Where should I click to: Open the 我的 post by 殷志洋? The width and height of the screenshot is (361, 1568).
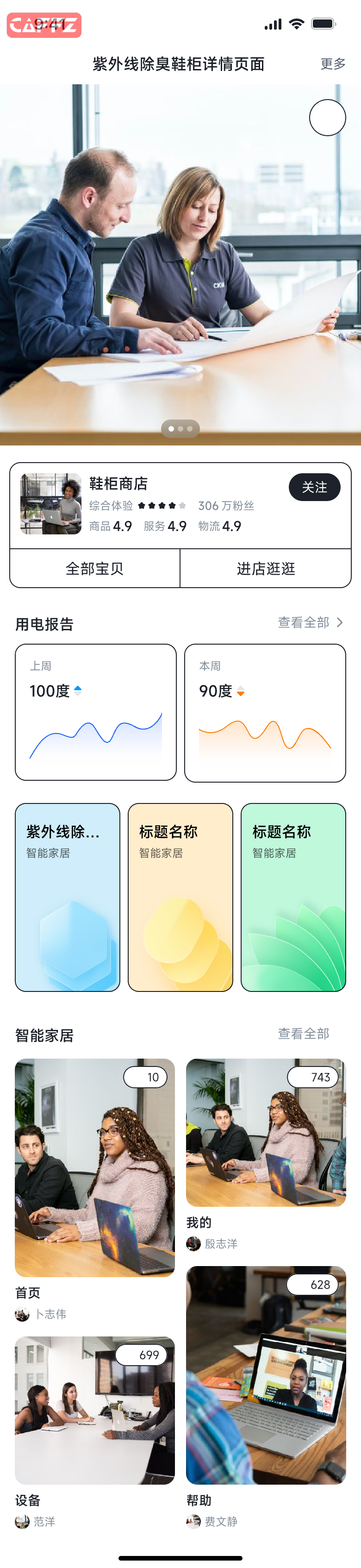pyautogui.click(x=265, y=1132)
